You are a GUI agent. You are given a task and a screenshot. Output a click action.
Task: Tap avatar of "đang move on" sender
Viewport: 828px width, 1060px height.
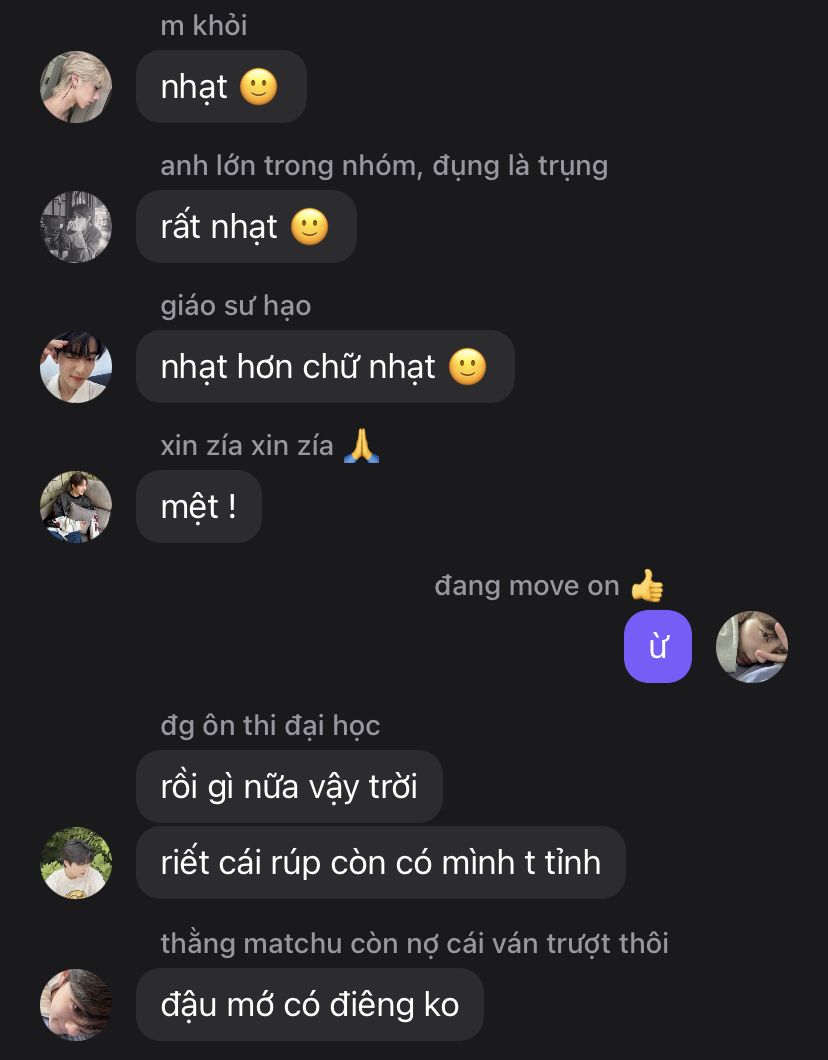point(752,647)
